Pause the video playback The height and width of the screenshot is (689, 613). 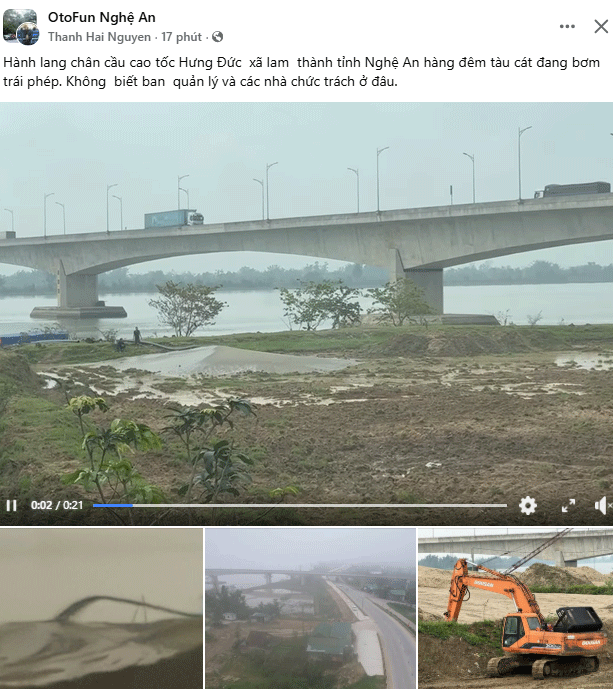click(12, 505)
